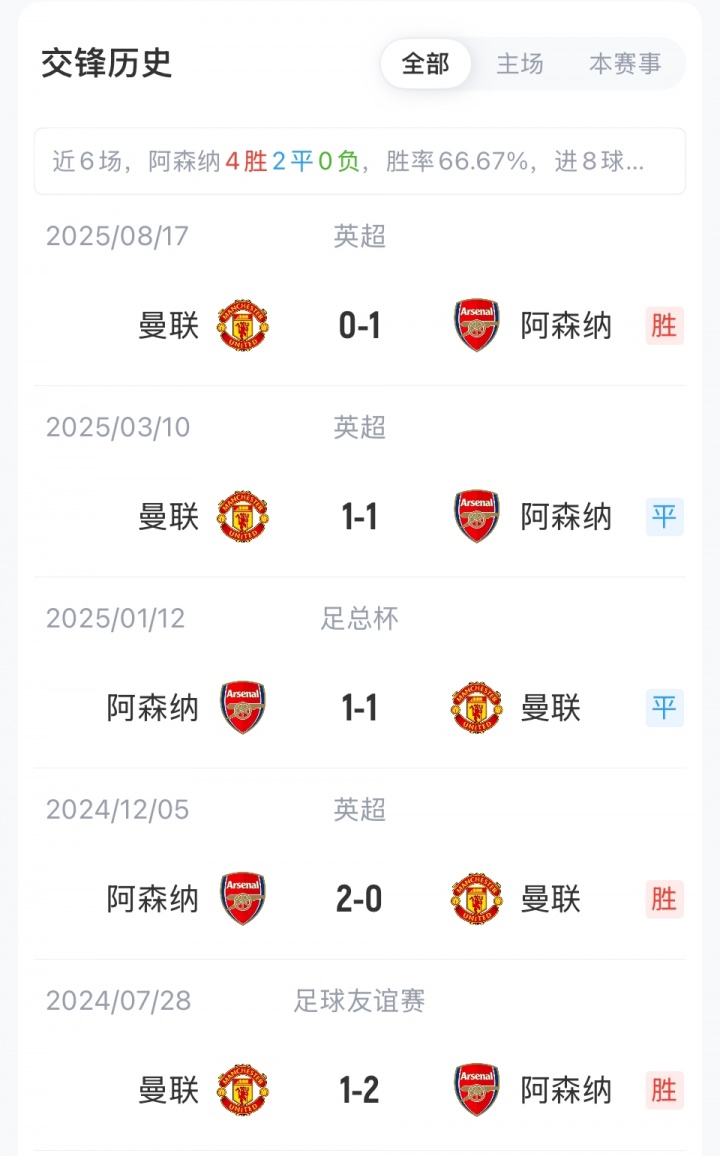Switch to the 主场 tab
The height and width of the screenshot is (1156, 720).
[x=520, y=64]
